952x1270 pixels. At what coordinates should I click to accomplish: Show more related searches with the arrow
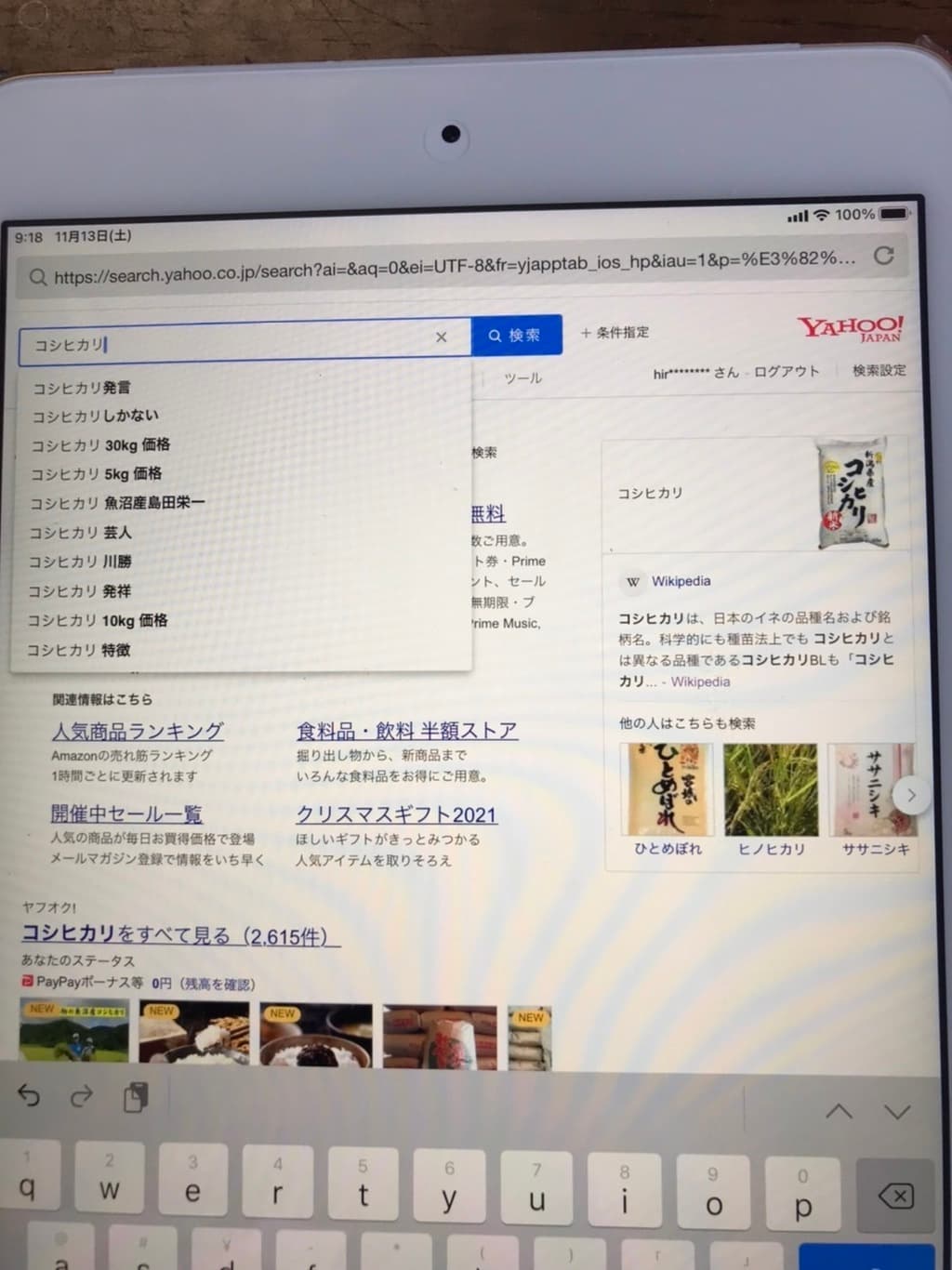tap(911, 795)
